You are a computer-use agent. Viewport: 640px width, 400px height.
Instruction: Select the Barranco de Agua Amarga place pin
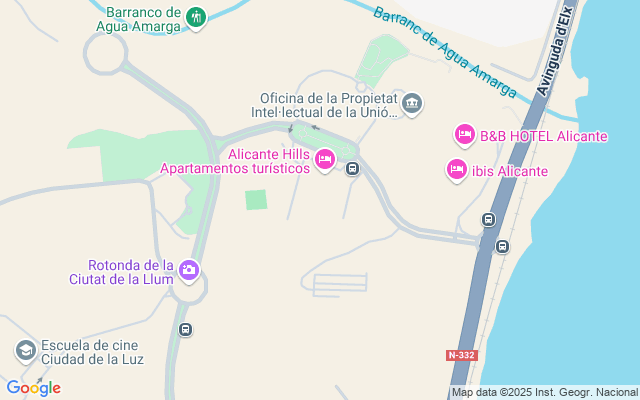point(196,17)
